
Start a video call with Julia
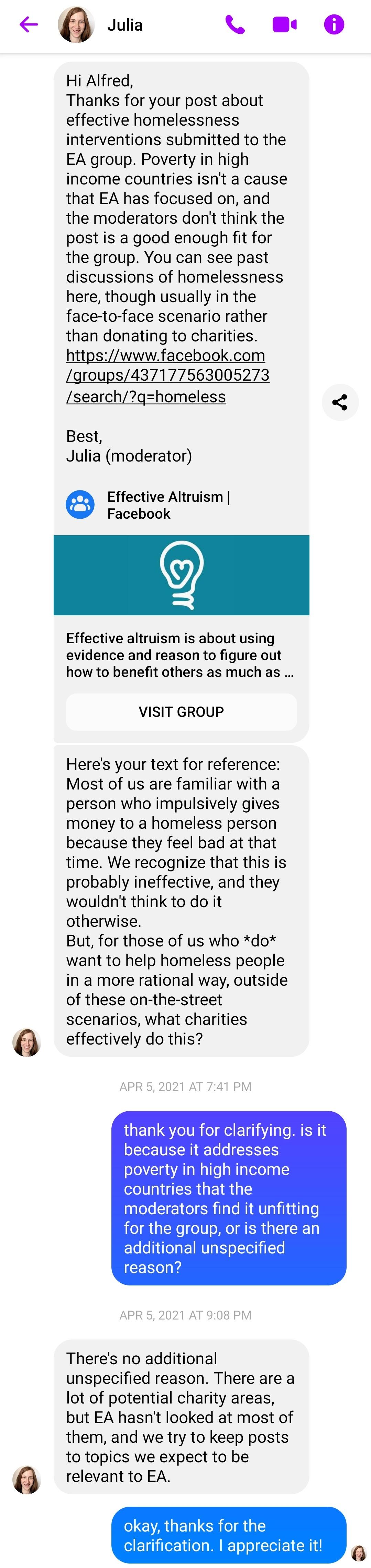(x=285, y=25)
